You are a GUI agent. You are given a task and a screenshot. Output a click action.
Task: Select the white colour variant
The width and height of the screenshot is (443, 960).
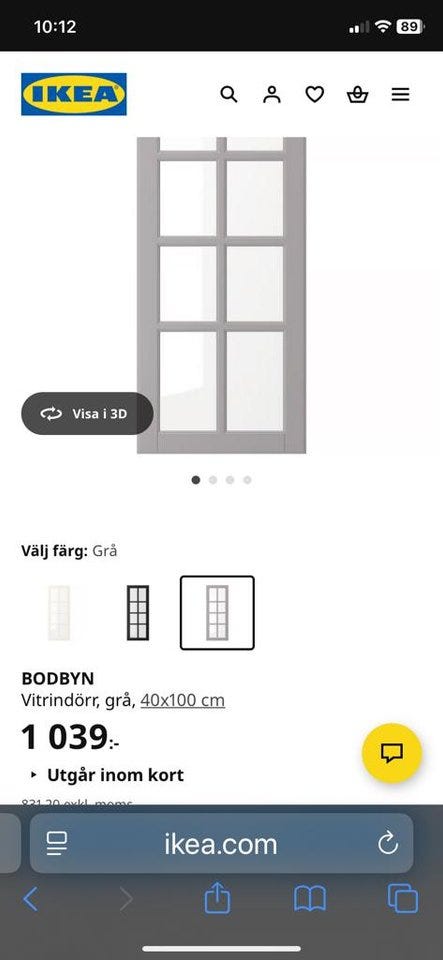click(x=59, y=613)
